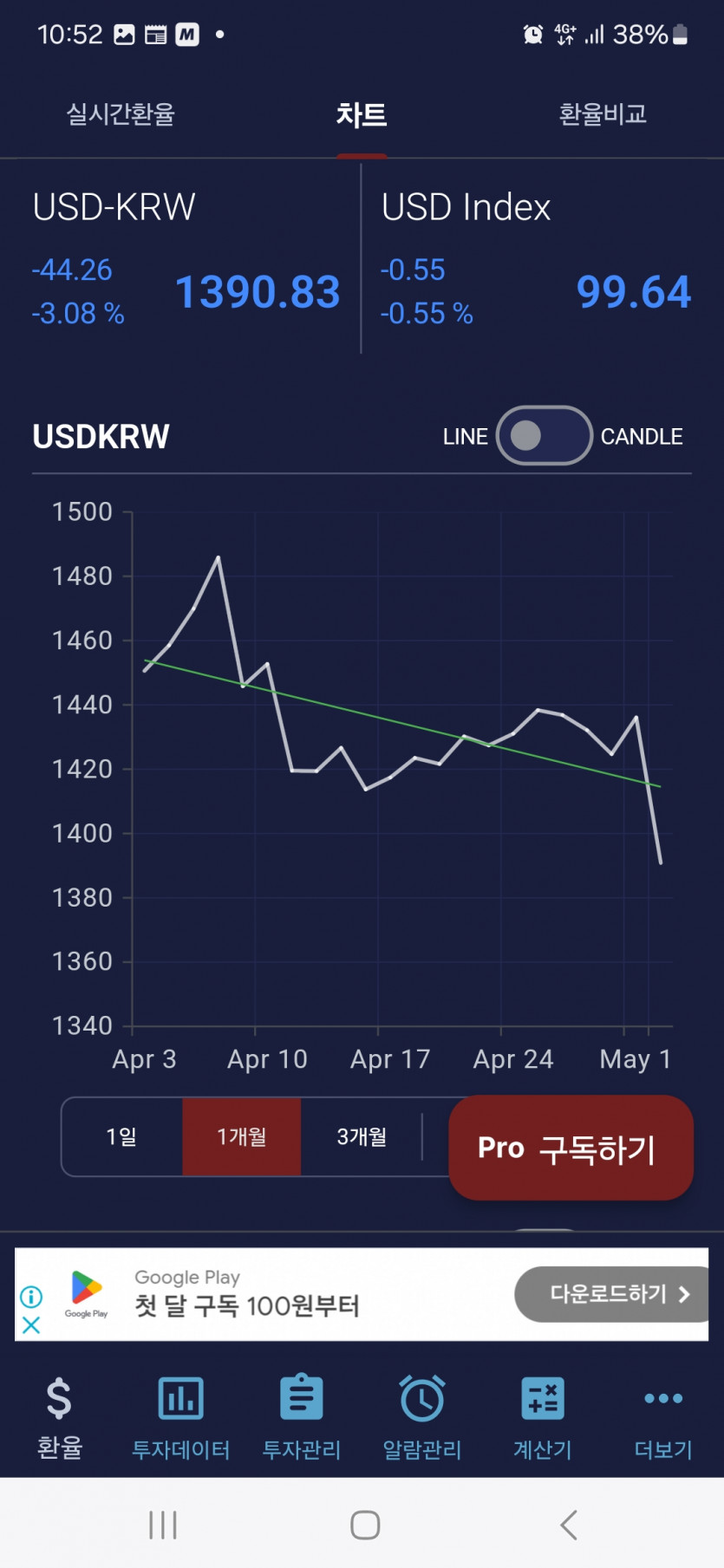Tap 다운로드하기 on the Google Play ad

[614, 1294]
